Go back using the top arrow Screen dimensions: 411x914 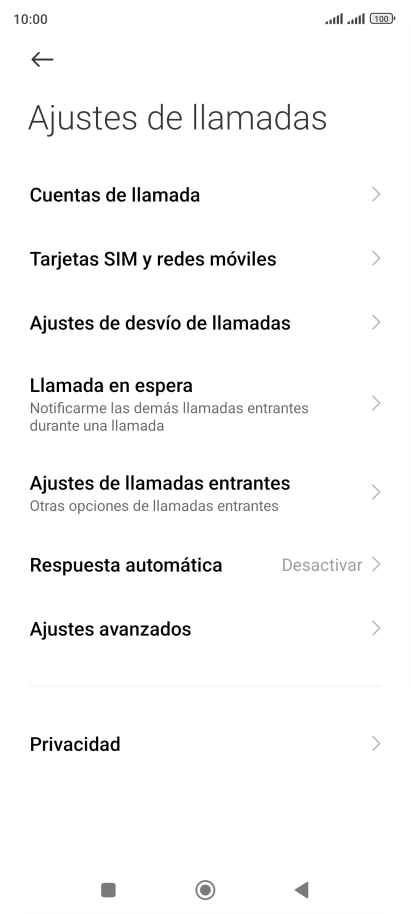click(42, 59)
